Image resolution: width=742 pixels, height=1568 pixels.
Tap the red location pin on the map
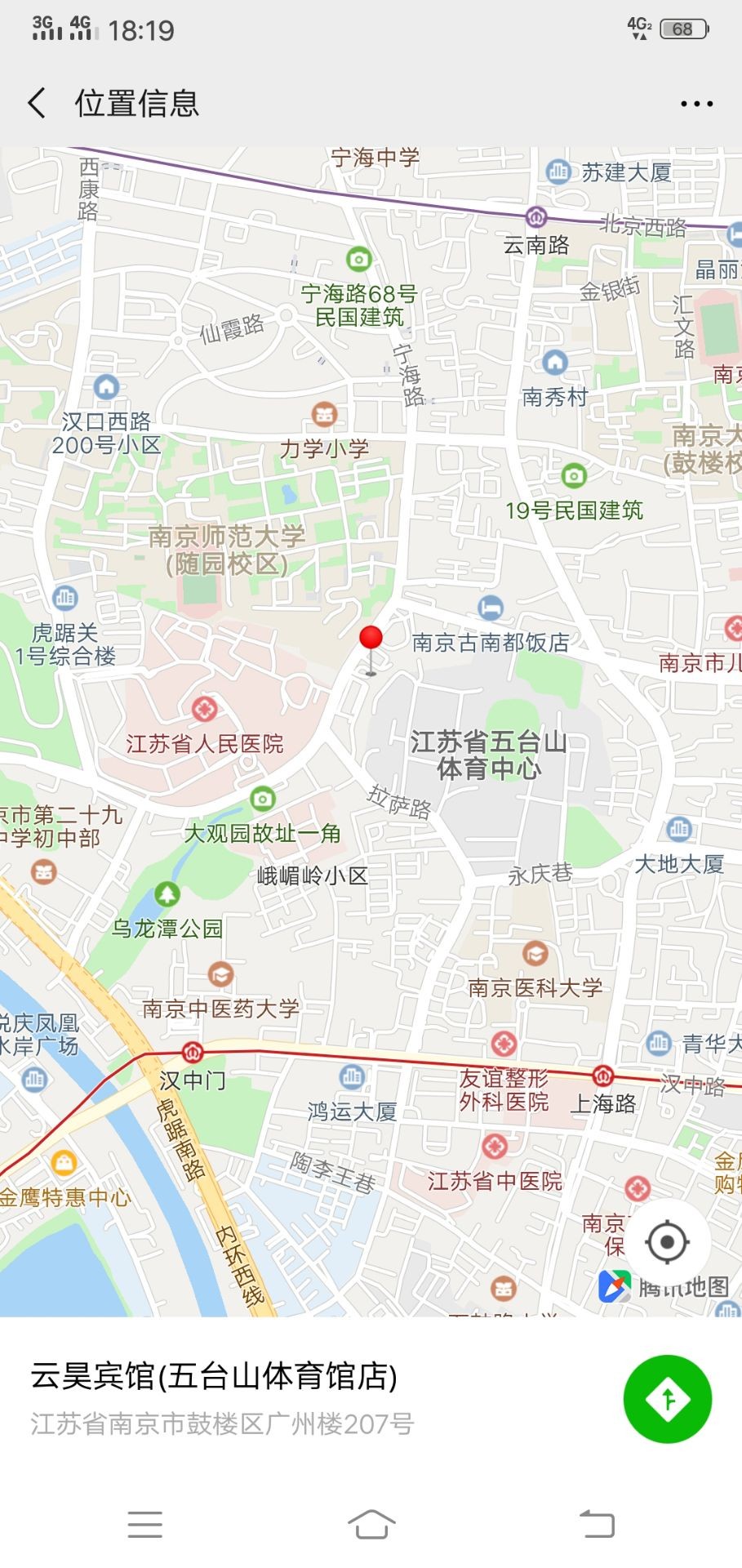(x=371, y=639)
